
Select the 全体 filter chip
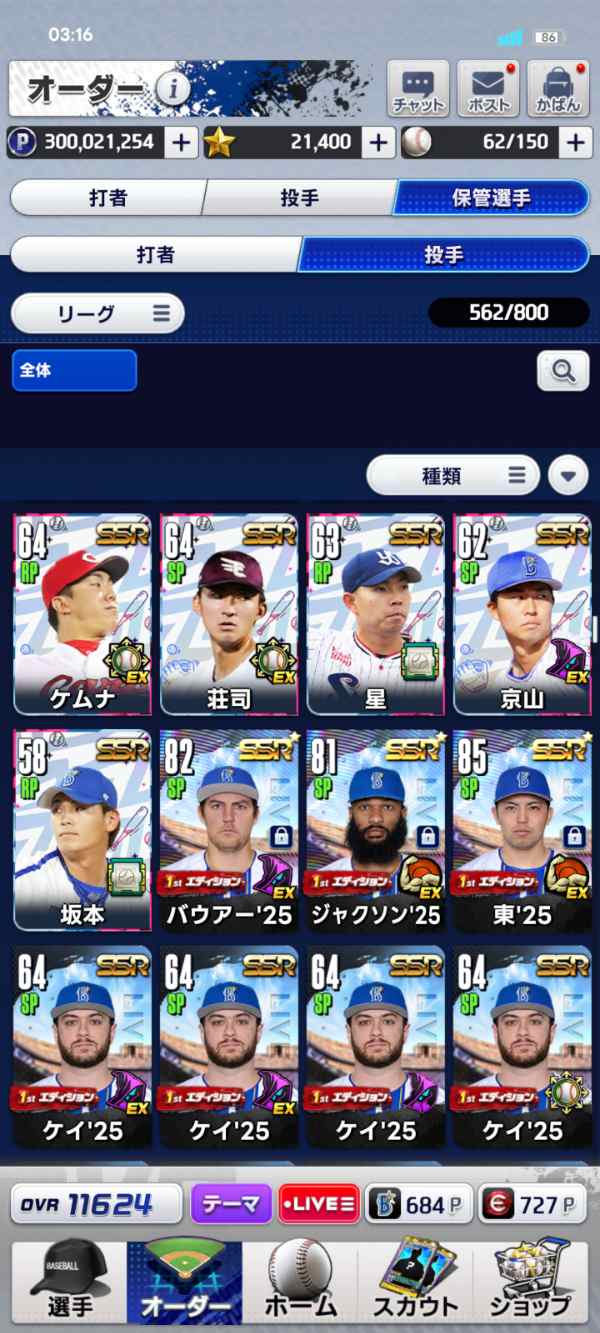tap(74, 370)
